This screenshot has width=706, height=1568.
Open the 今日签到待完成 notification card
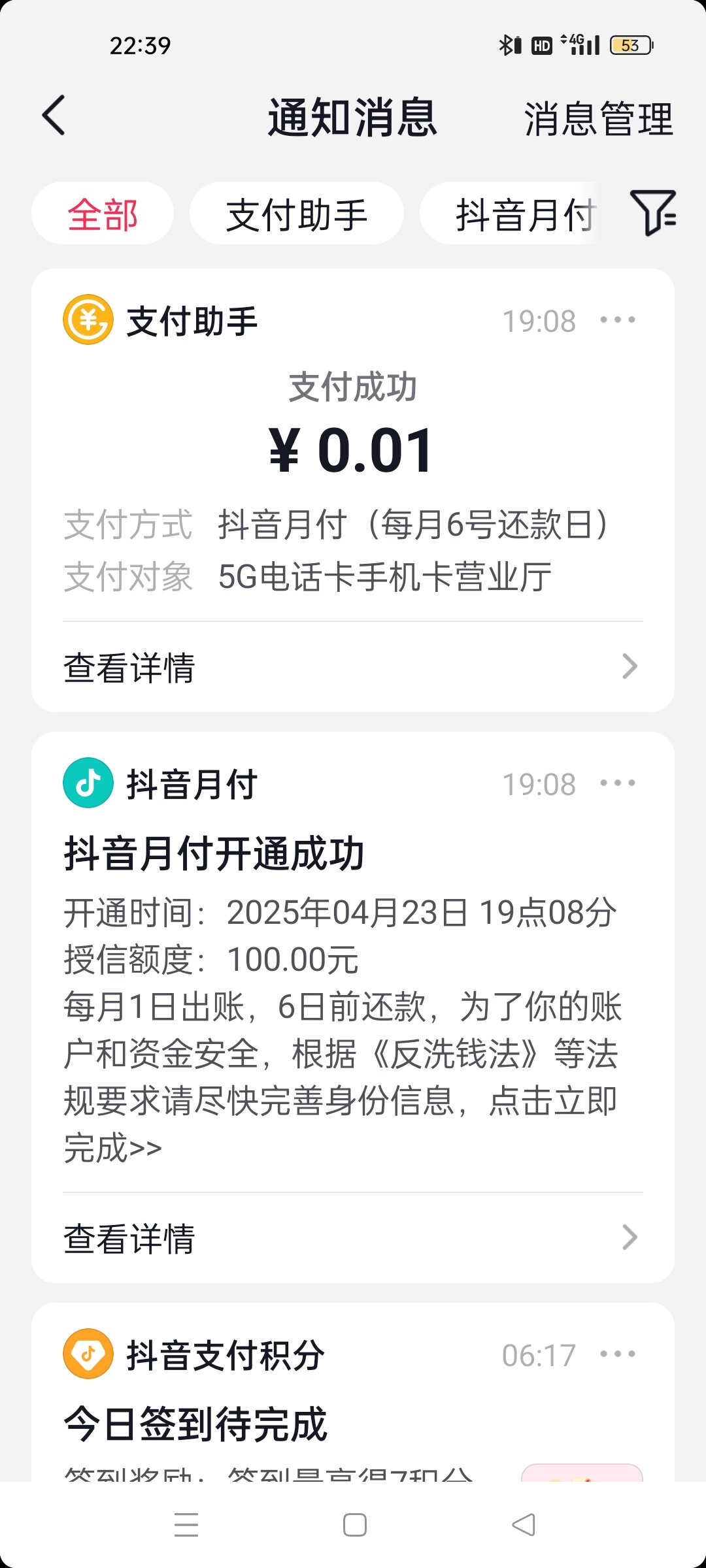(x=353, y=1393)
